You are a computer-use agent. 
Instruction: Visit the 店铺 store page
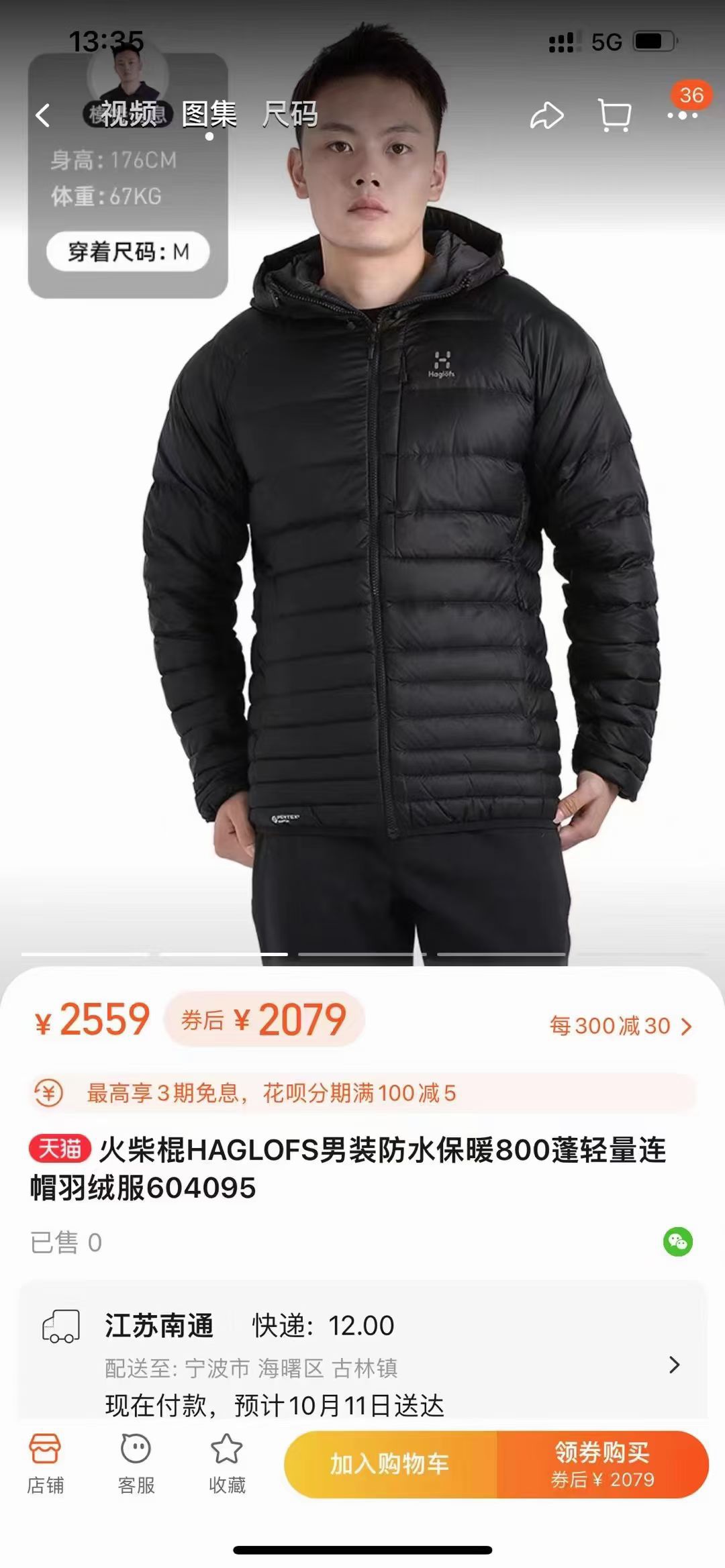click(x=45, y=1463)
